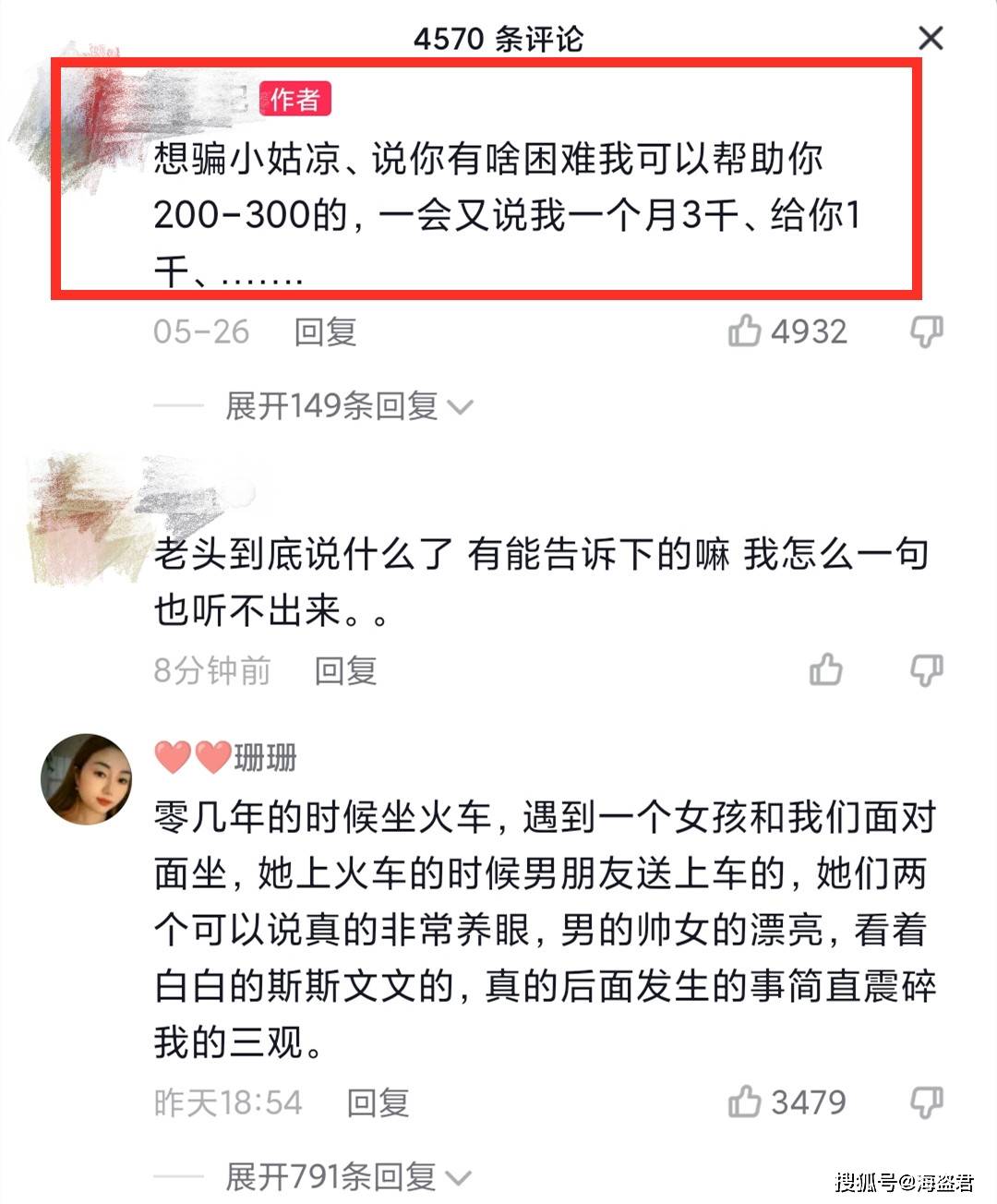Reply to the comment posted 8分钟前
Viewport: 997px width, 1204px height.
click(345, 670)
